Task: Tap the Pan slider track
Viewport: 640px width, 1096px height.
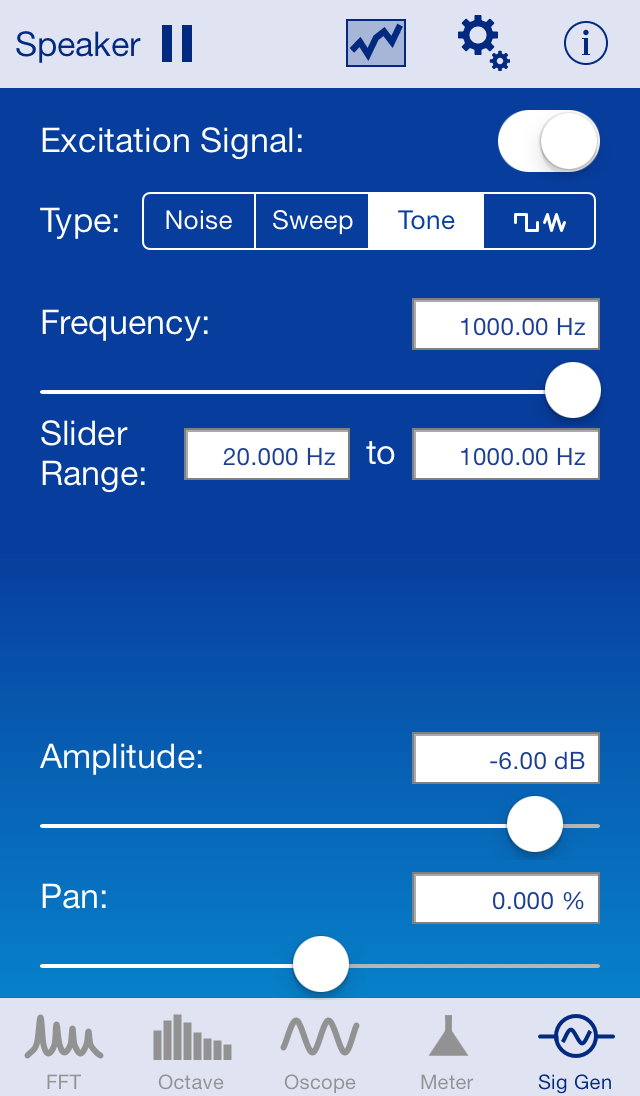Action: click(x=320, y=965)
